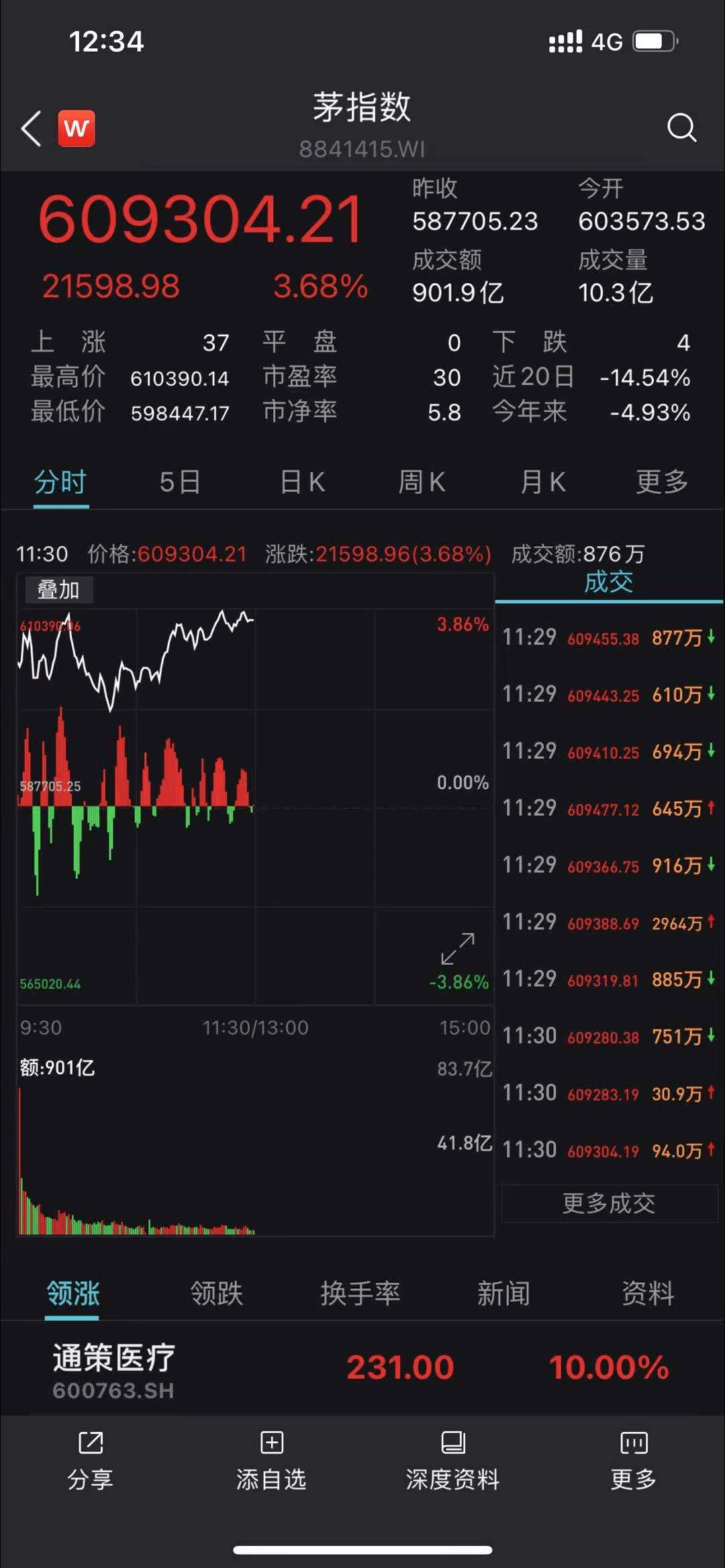The image size is (725, 1568).
Task: Switch to the 换手率 tab
Action: coord(360,1293)
